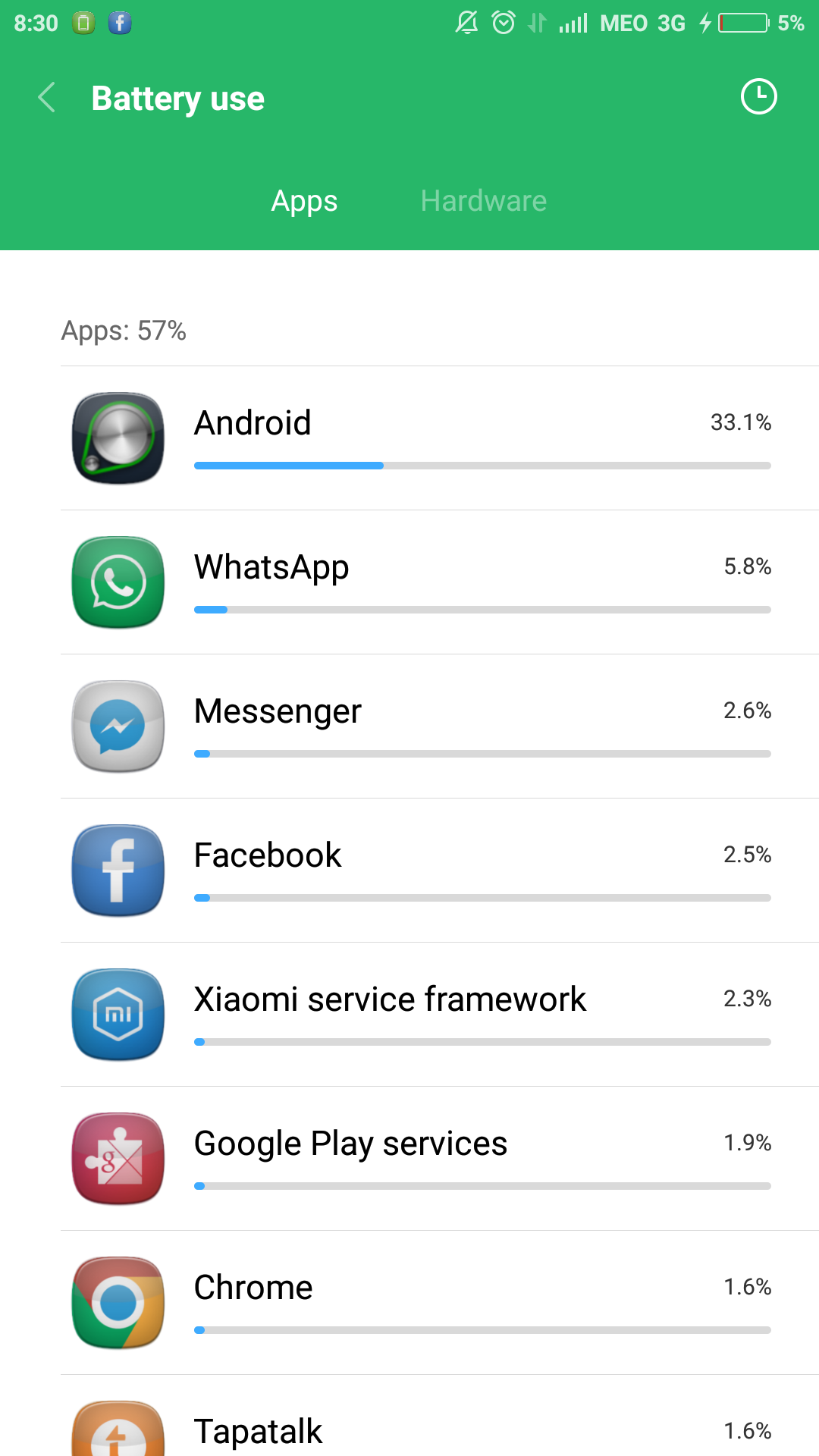
Task: View WhatsApp battery usage
Action: pyautogui.click(x=440, y=582)
